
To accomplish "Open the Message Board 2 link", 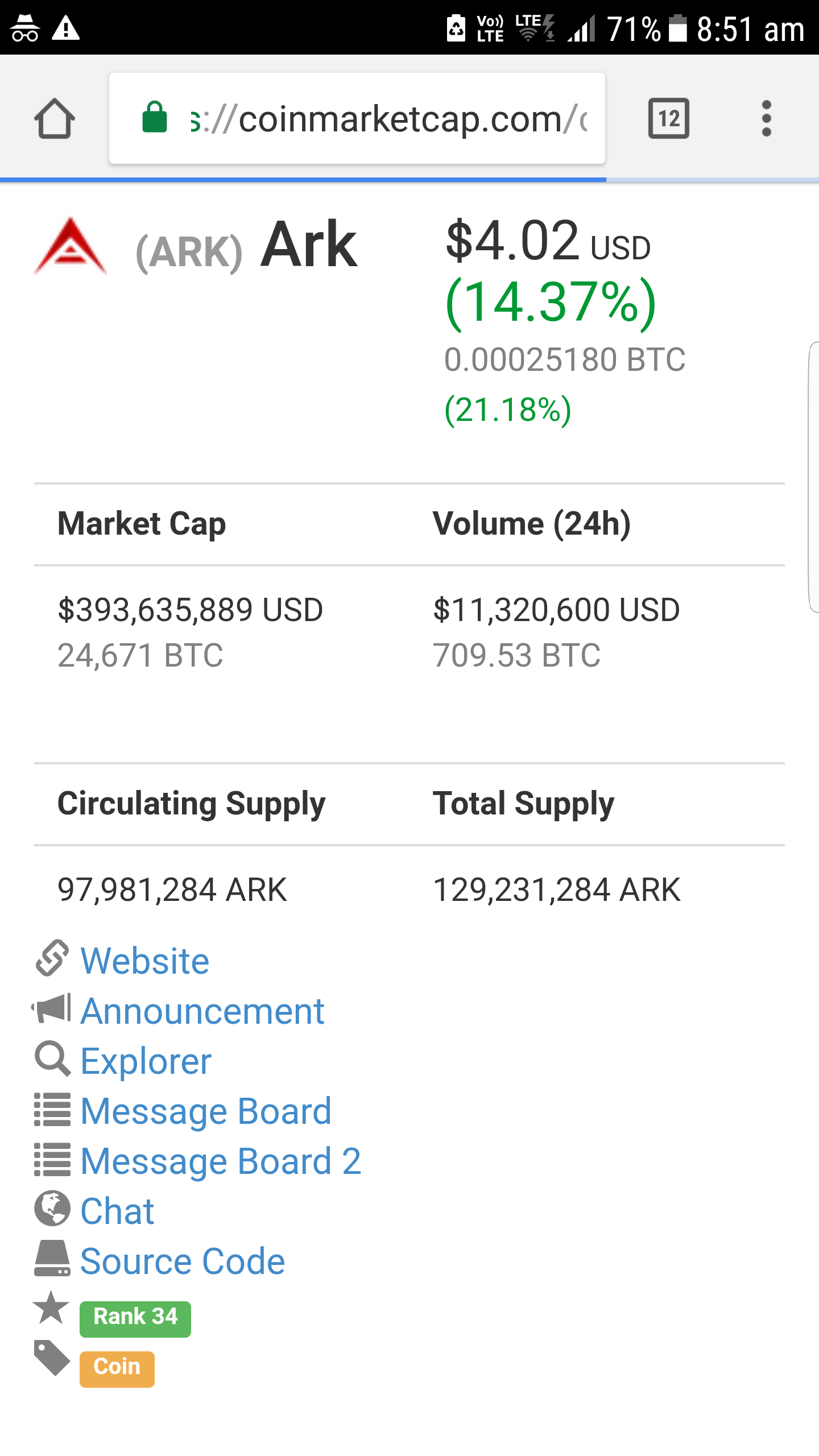I will coord(221,1161).
